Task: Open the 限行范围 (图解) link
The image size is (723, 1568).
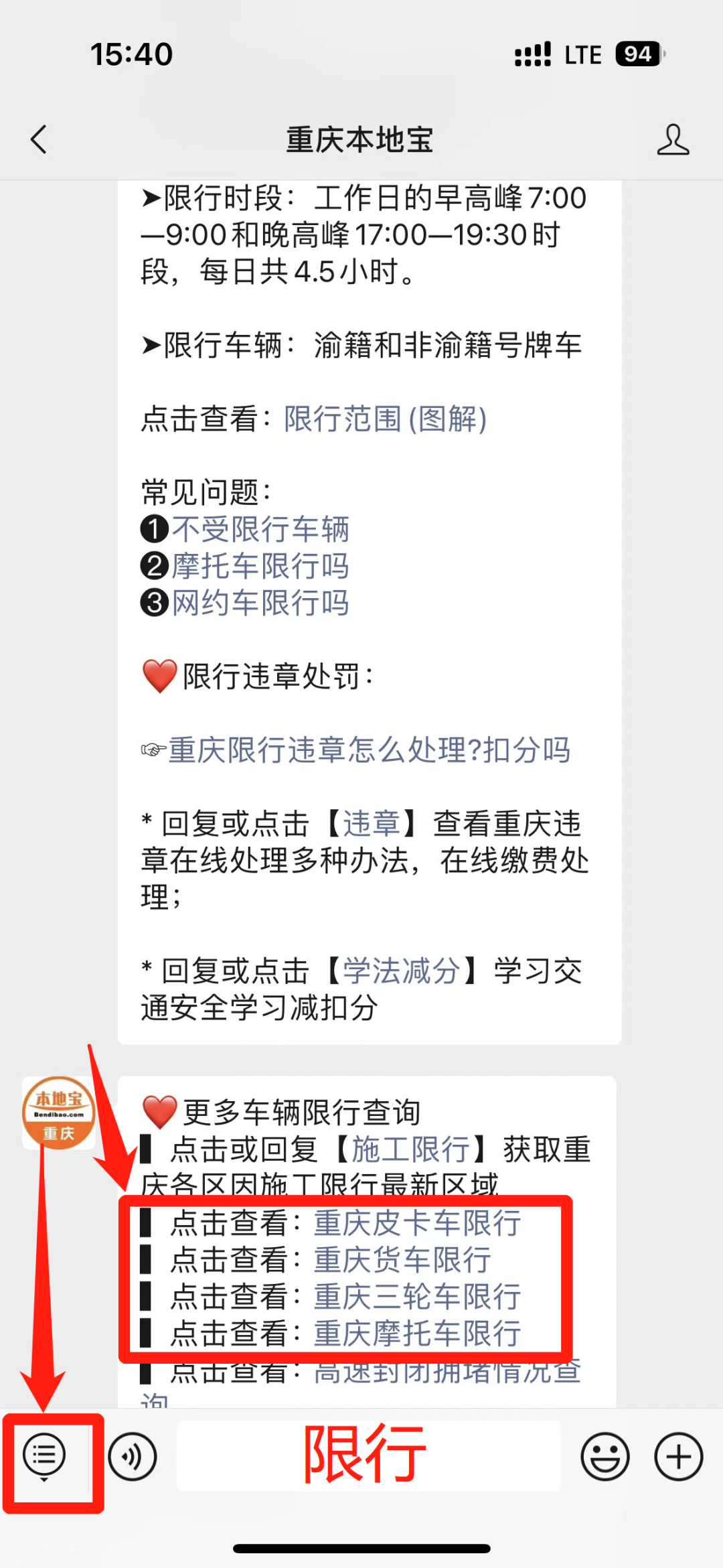Action: [x=385, y=419]
